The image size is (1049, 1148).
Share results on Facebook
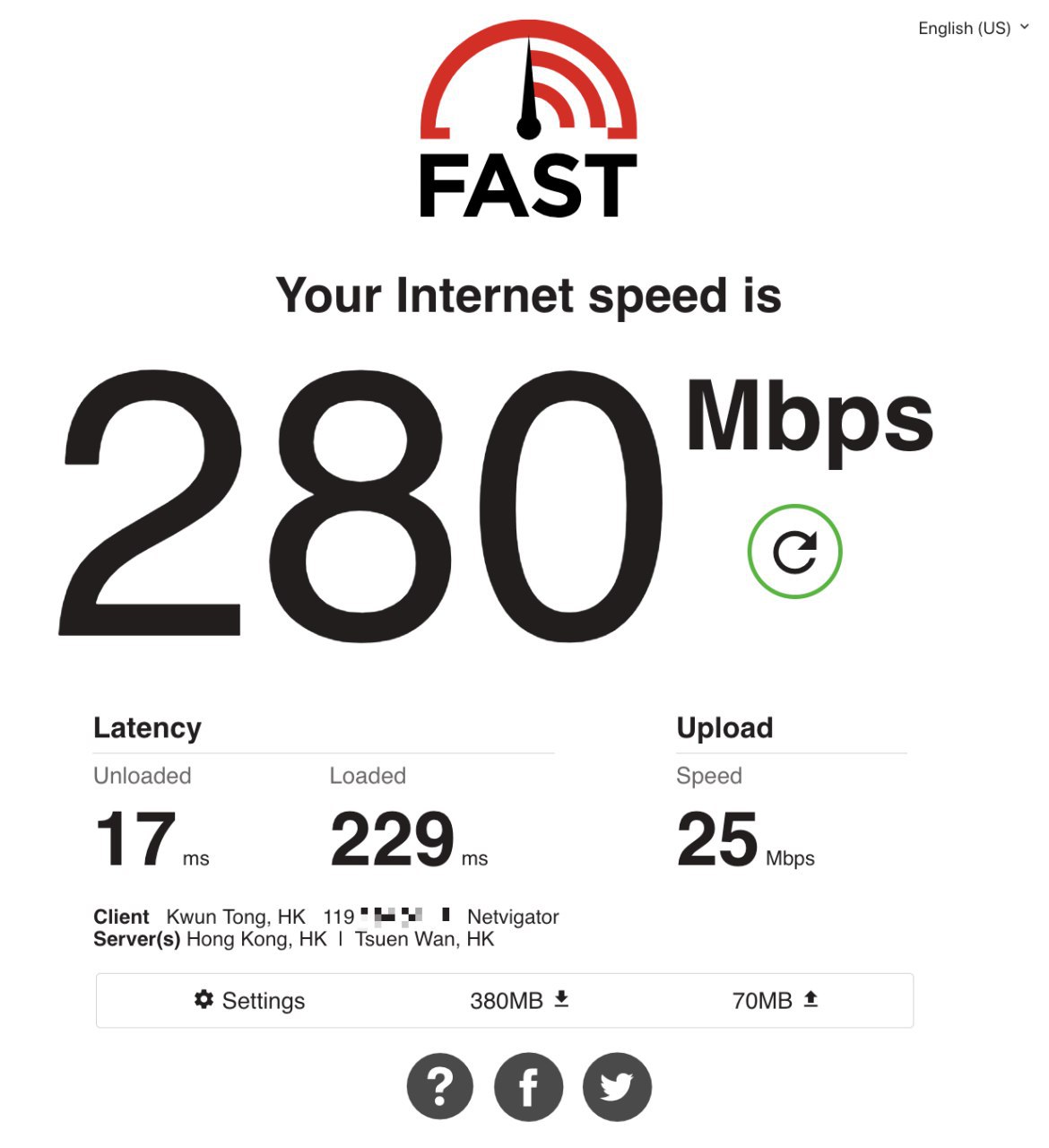[528, 1086]
